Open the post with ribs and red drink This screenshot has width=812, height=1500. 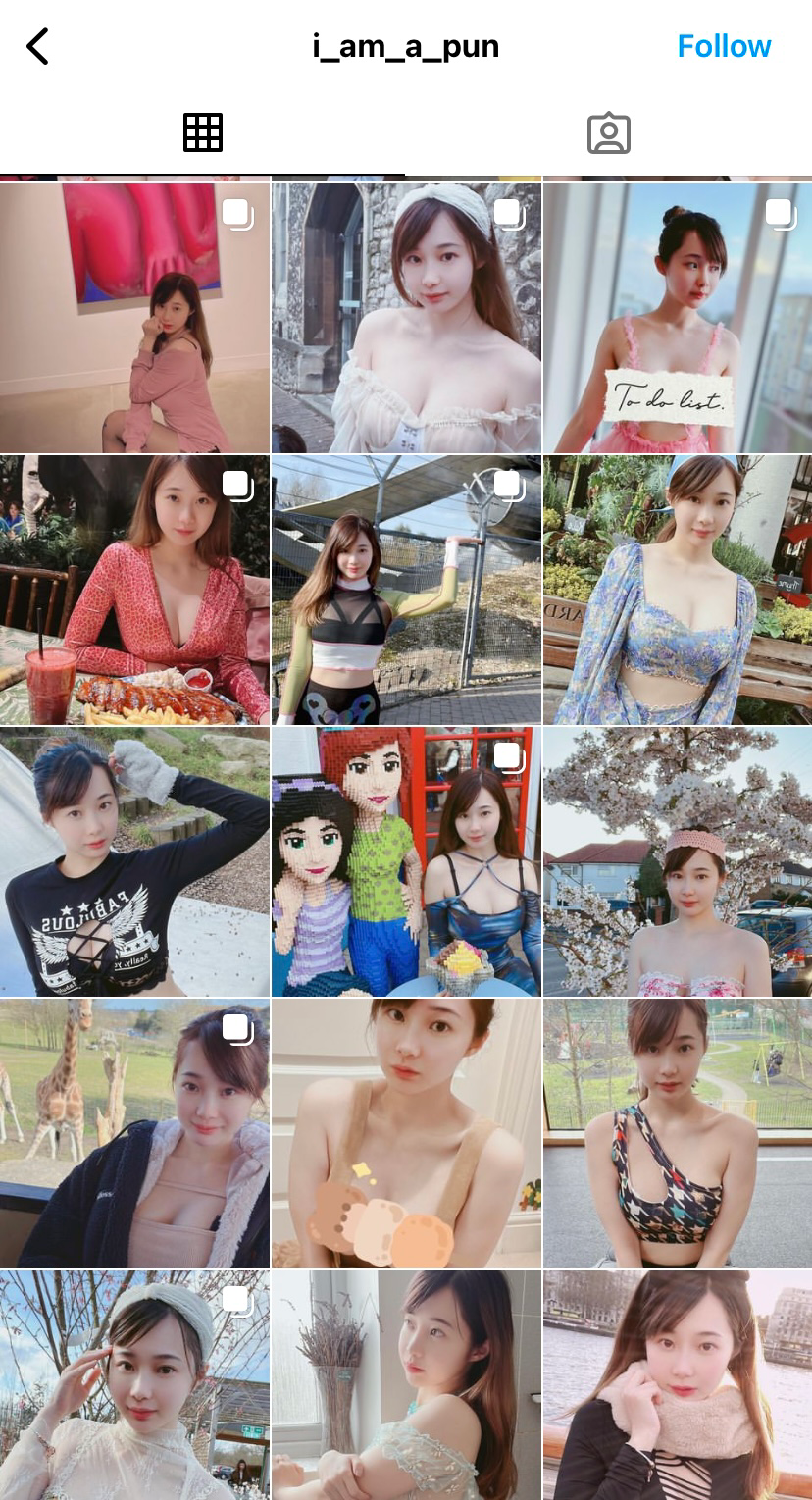tap(134, 590)
